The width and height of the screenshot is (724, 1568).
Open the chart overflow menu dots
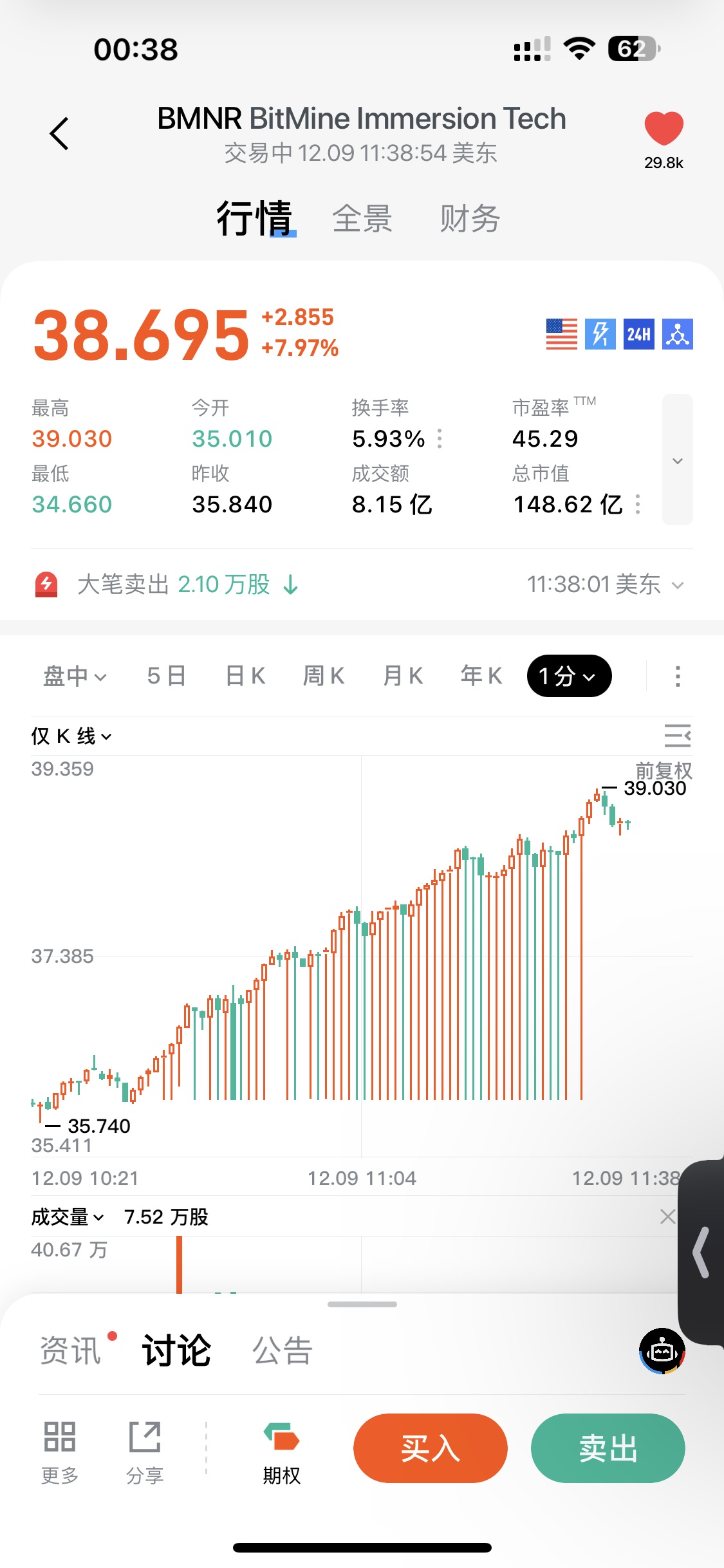(x=677, y=676)
